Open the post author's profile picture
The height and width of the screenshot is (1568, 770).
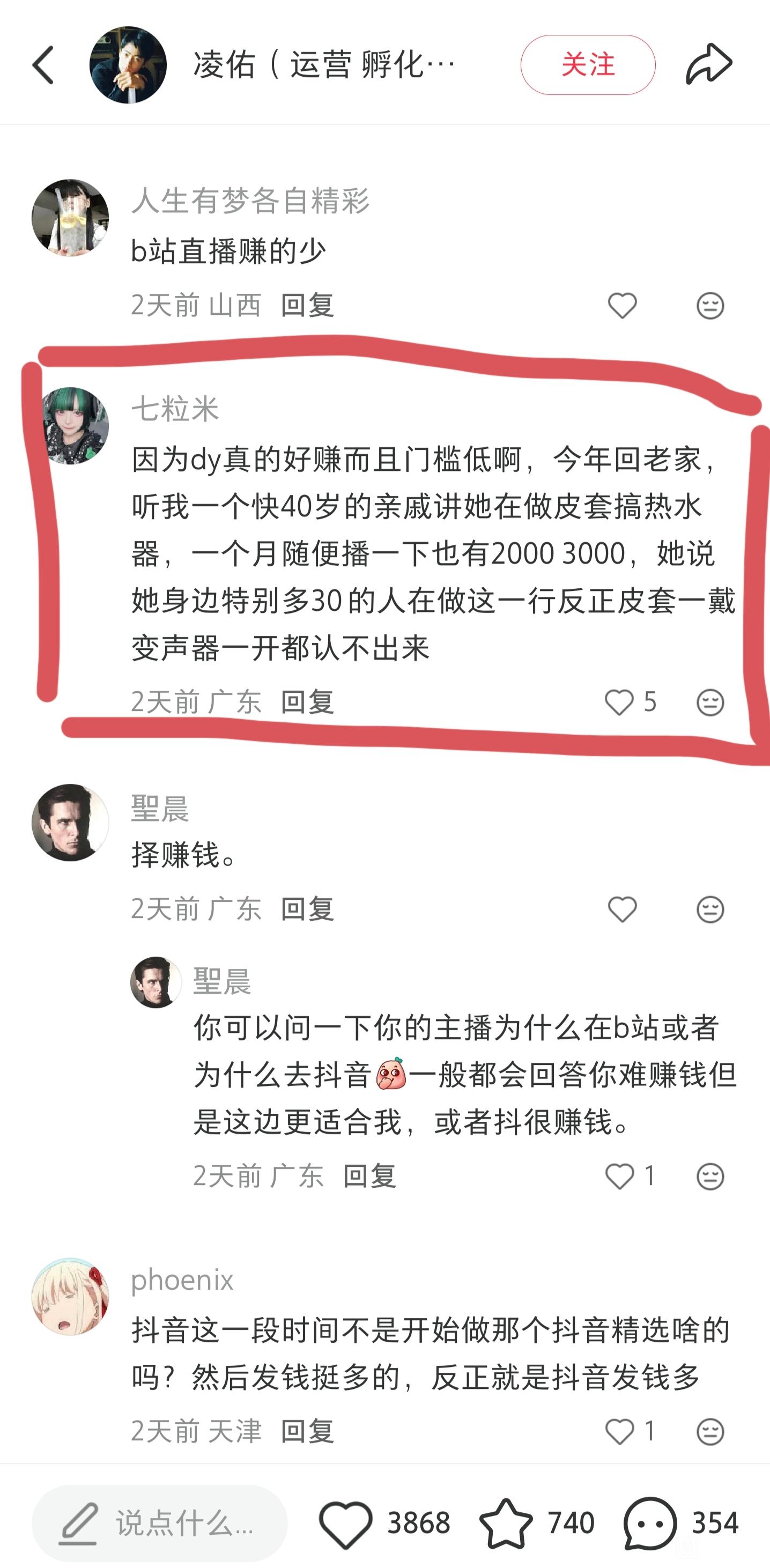pyautogui.click(x=128, y=64)
